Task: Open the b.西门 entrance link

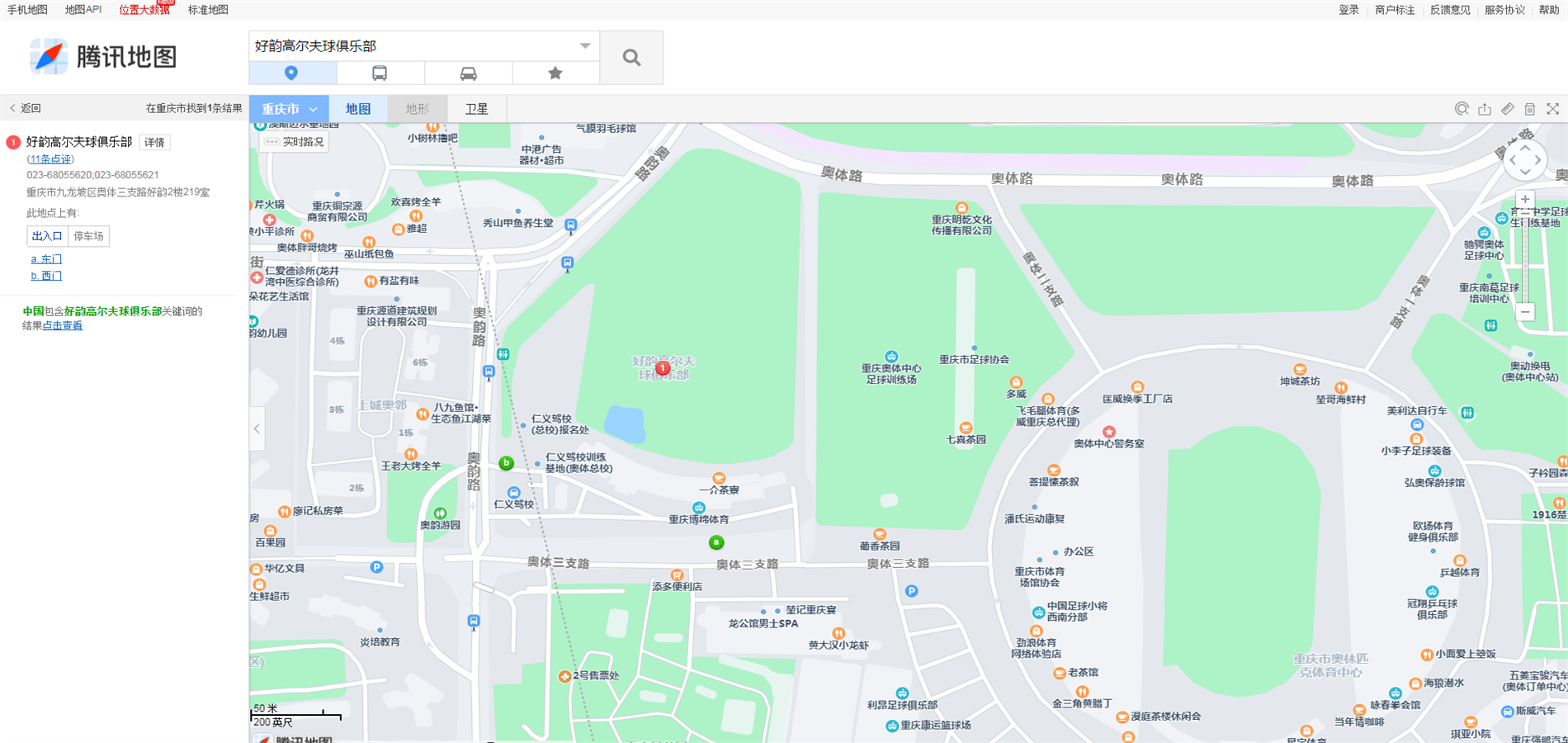Action: [x=46, y=276]
